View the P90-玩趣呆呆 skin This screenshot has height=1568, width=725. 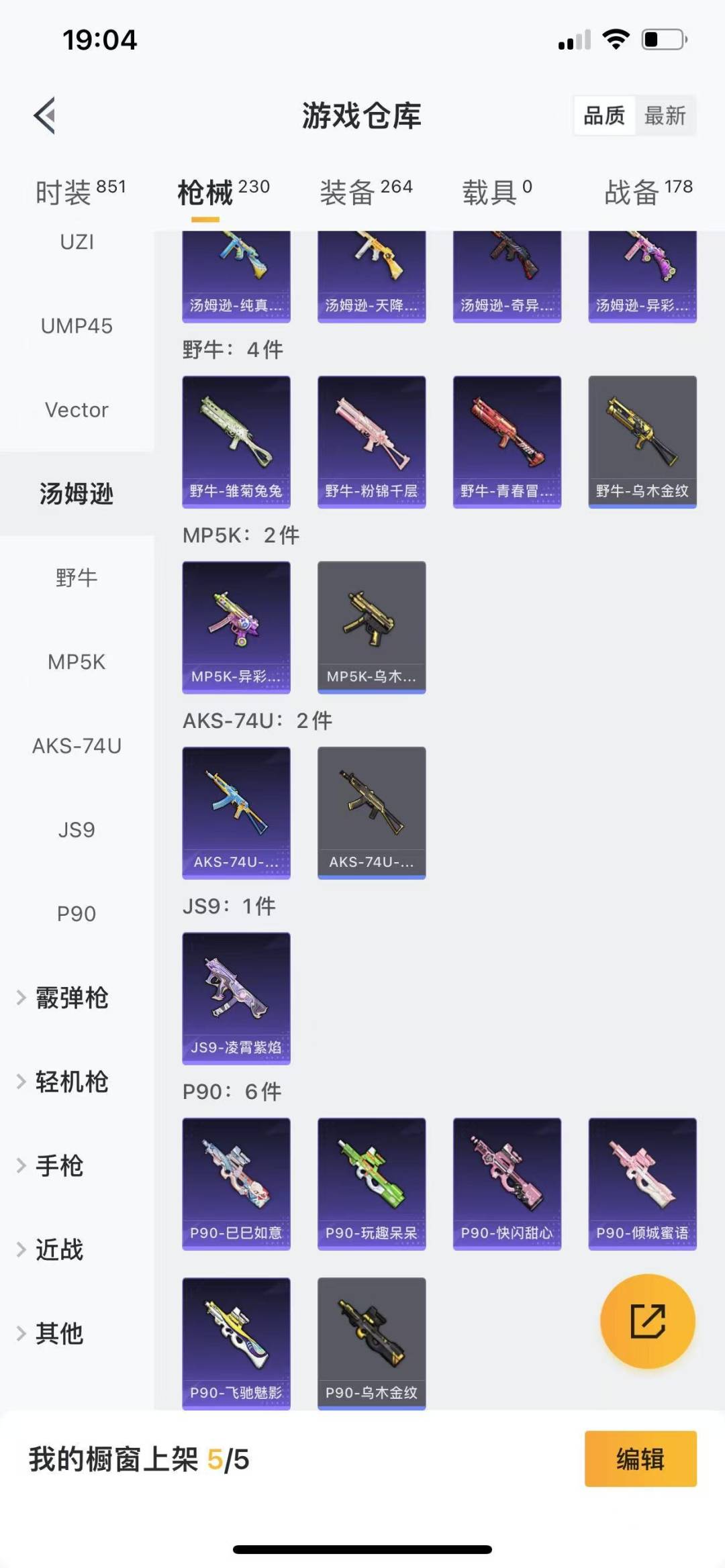pyautogui.click(x=371, y=1184)
